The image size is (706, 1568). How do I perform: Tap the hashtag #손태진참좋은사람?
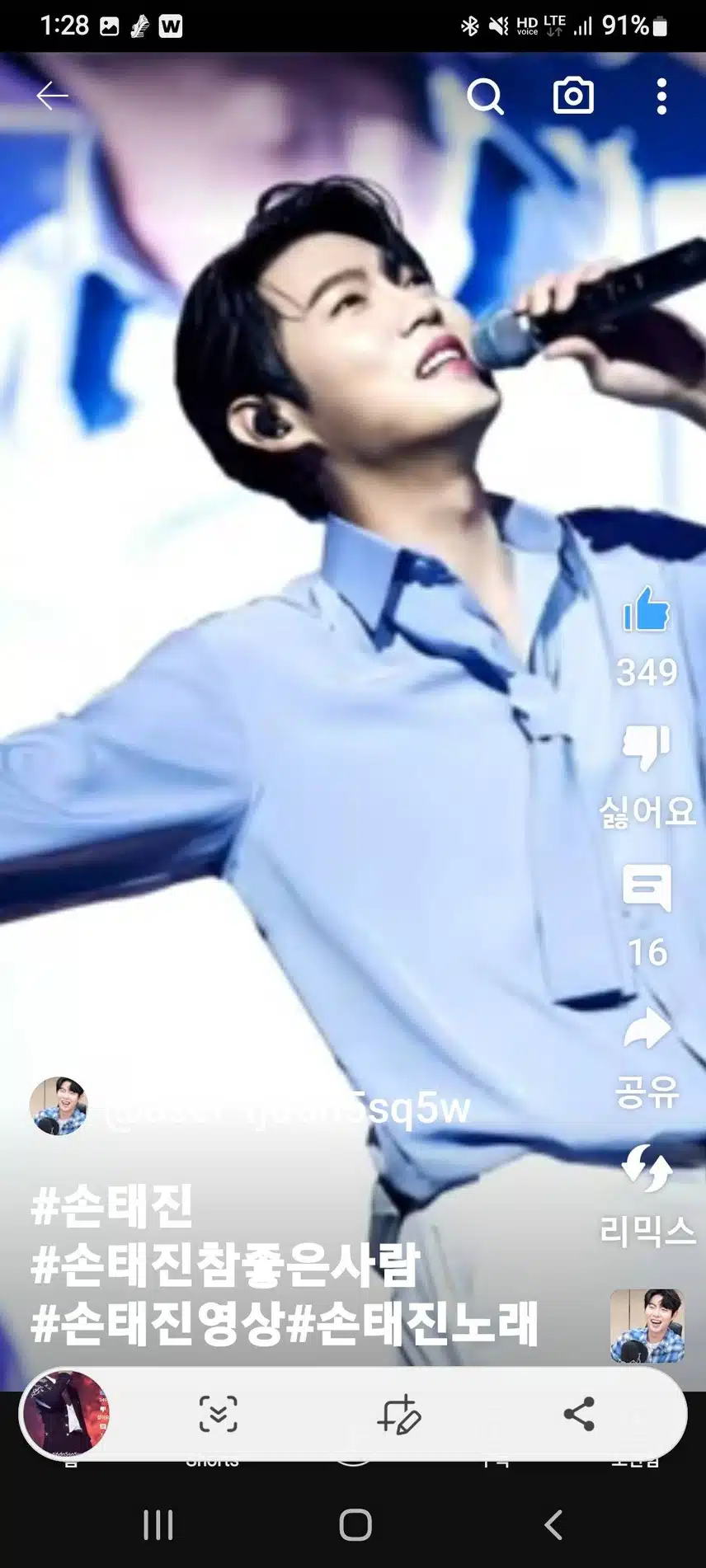point(225,1265)
